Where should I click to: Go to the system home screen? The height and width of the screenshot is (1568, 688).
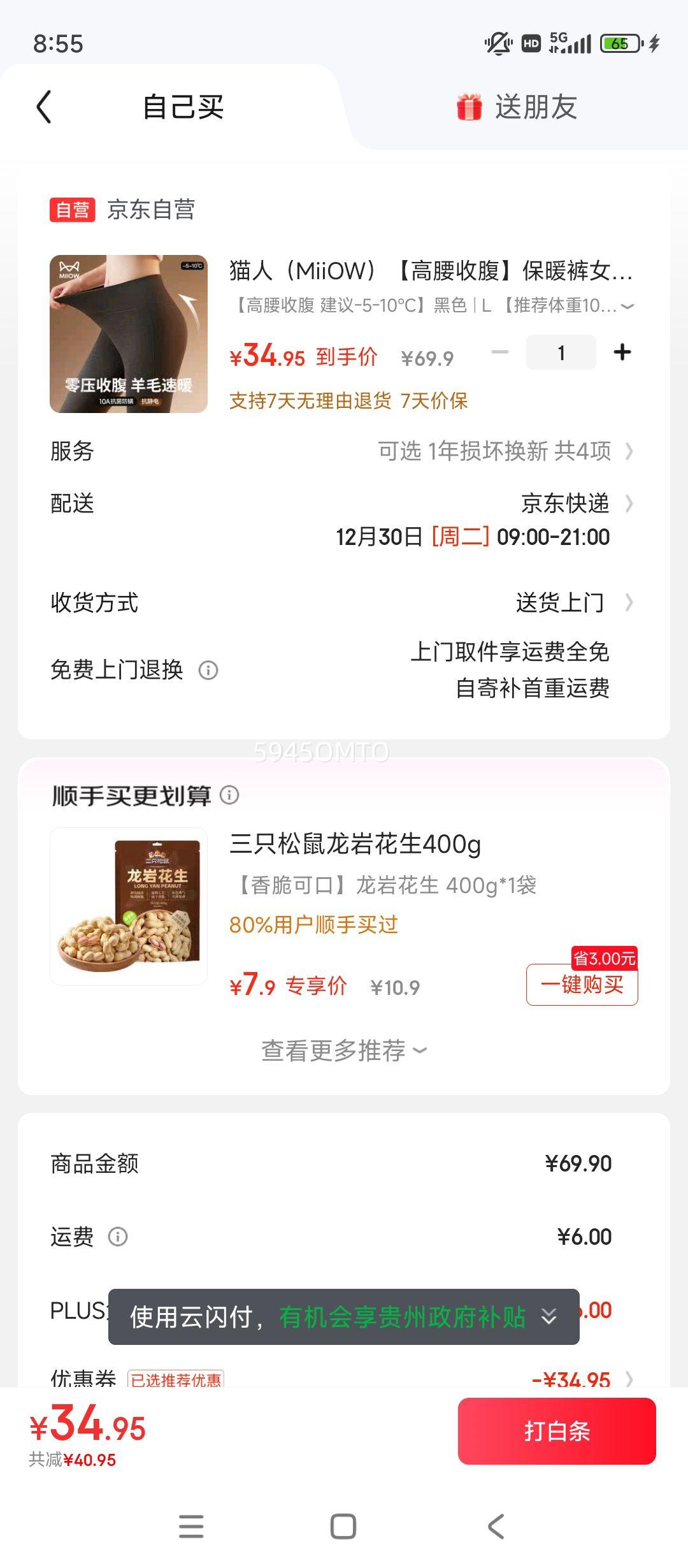coord(343,1527)
